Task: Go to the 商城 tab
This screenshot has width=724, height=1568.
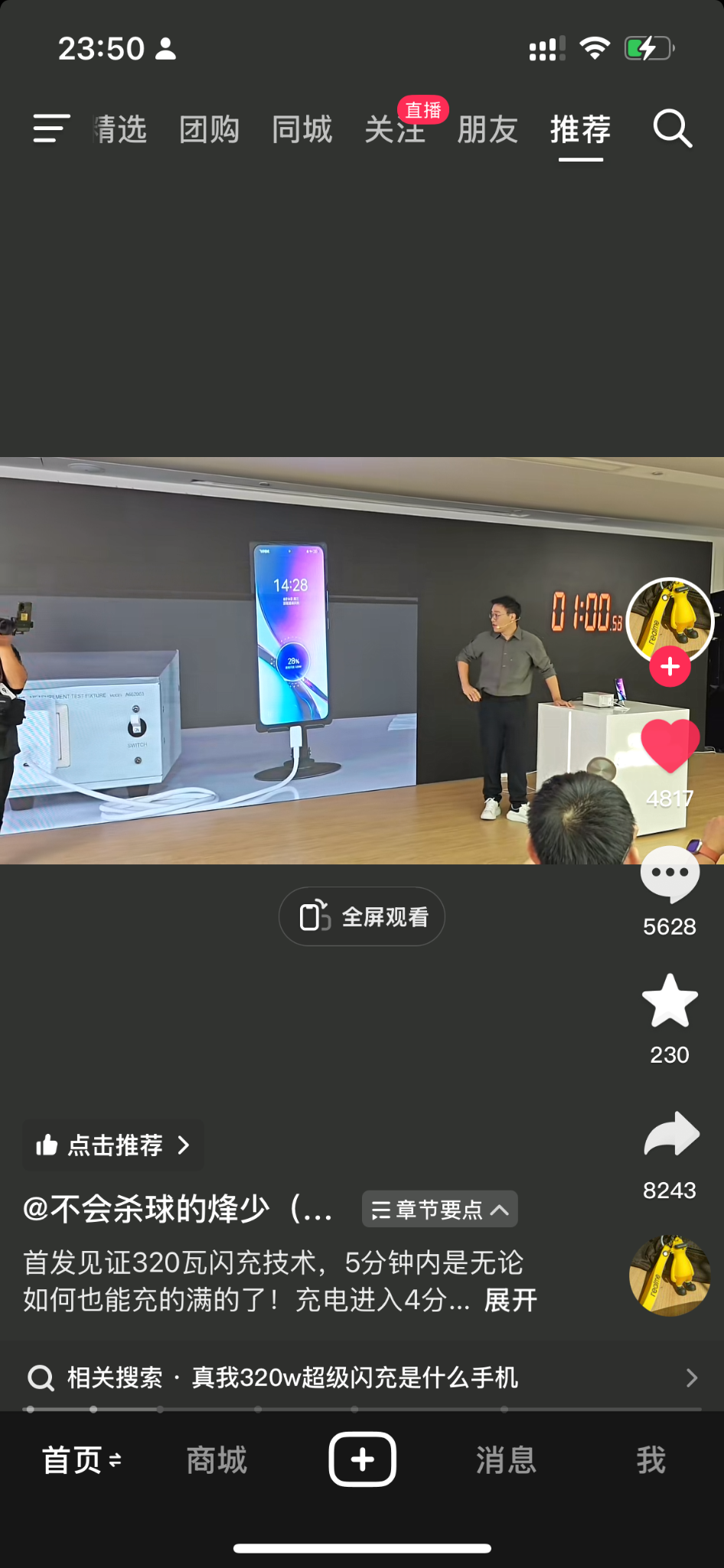Action: coord(217,1460)
